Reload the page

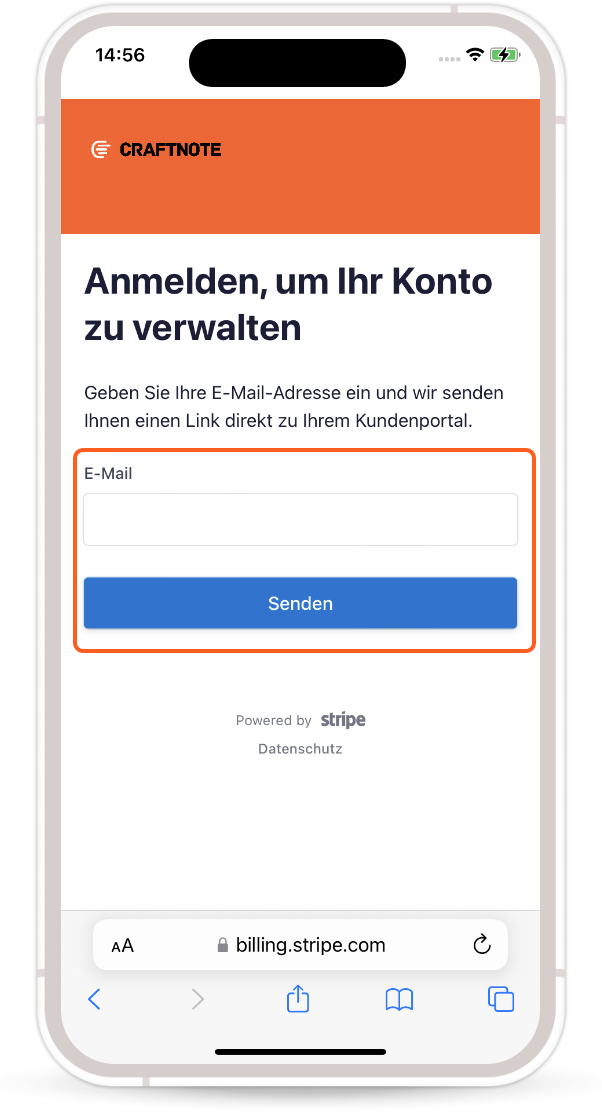pyautogui.click(x=481, y=945)
